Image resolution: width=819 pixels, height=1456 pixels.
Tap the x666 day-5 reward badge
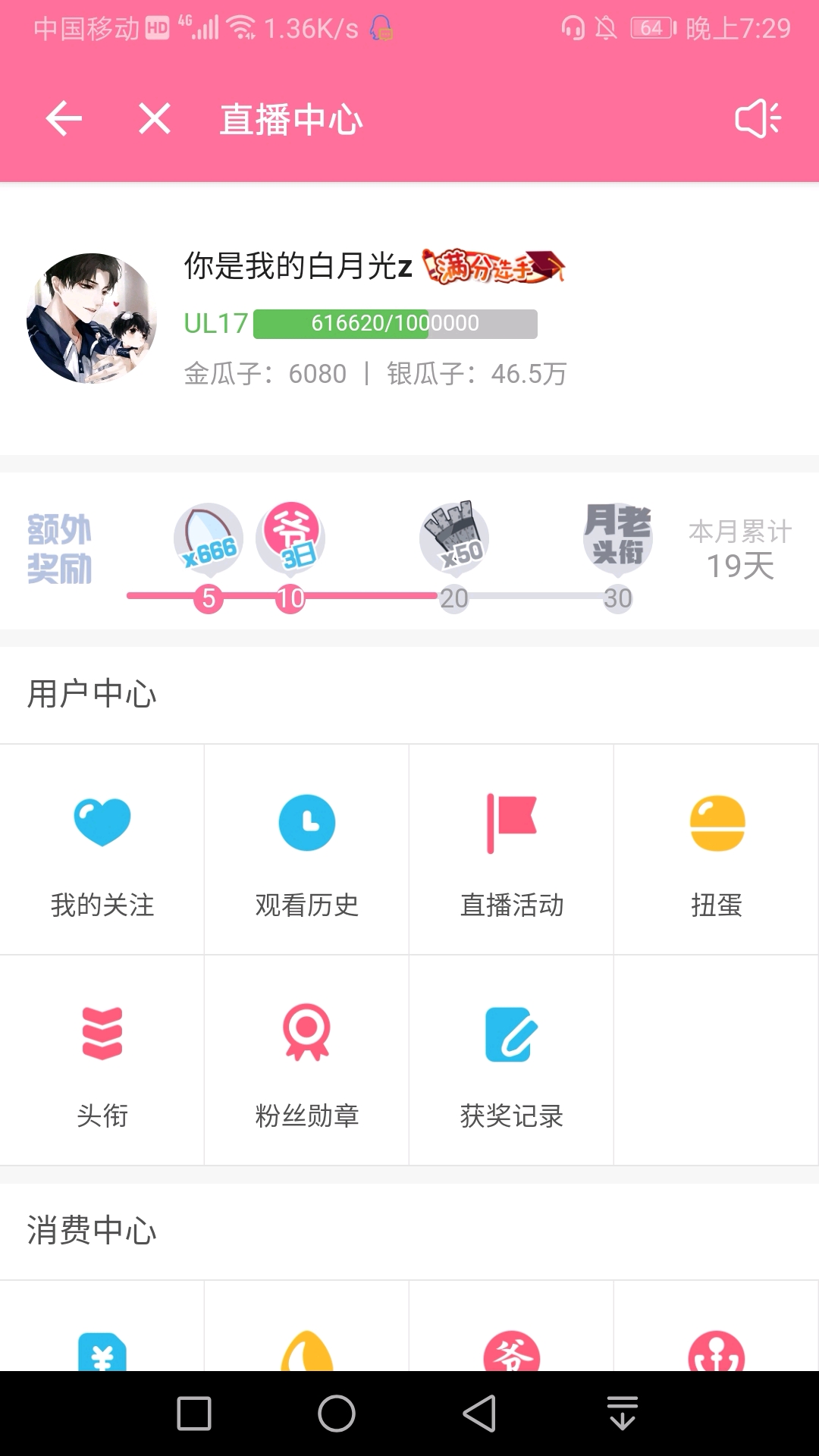[209, 538]
